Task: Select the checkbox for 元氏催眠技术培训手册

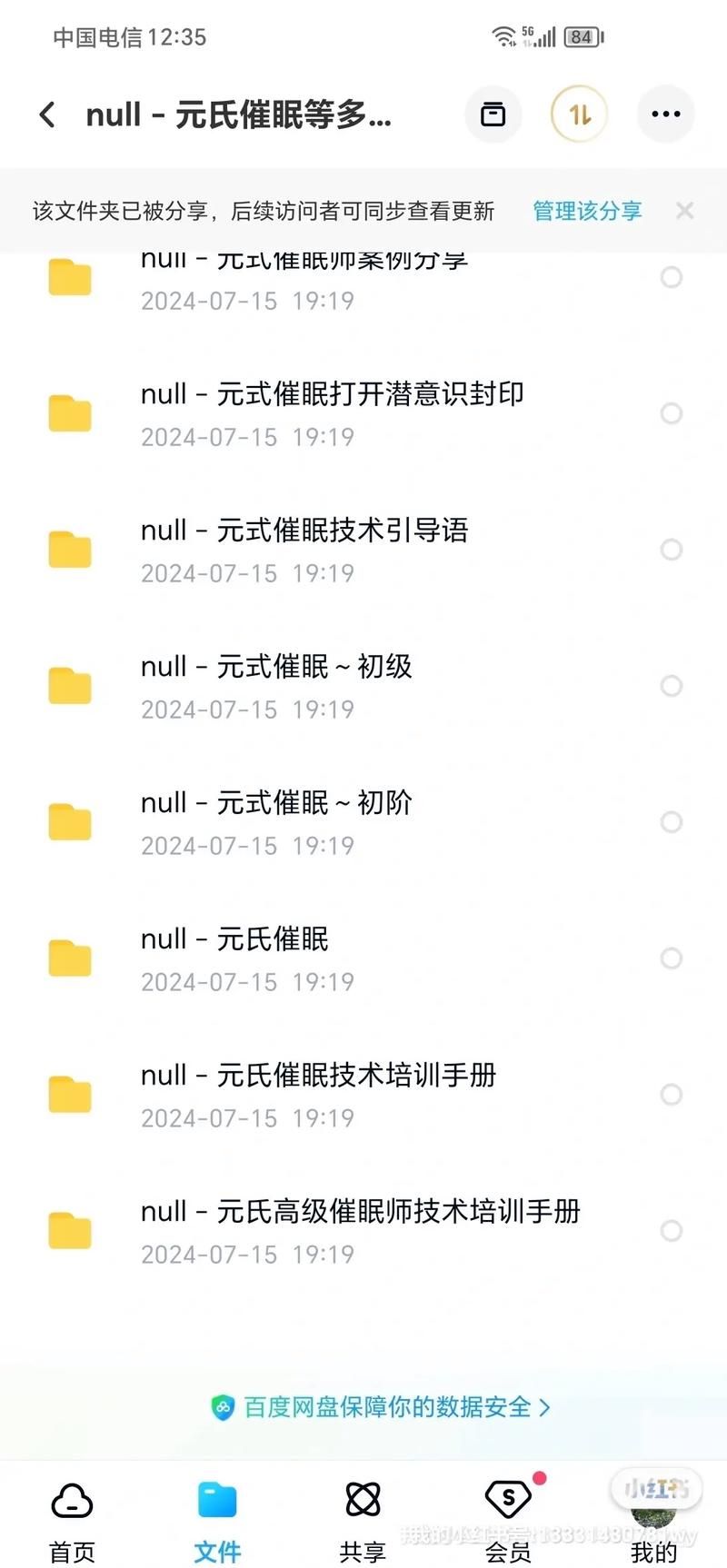Action: [671, 1095]
